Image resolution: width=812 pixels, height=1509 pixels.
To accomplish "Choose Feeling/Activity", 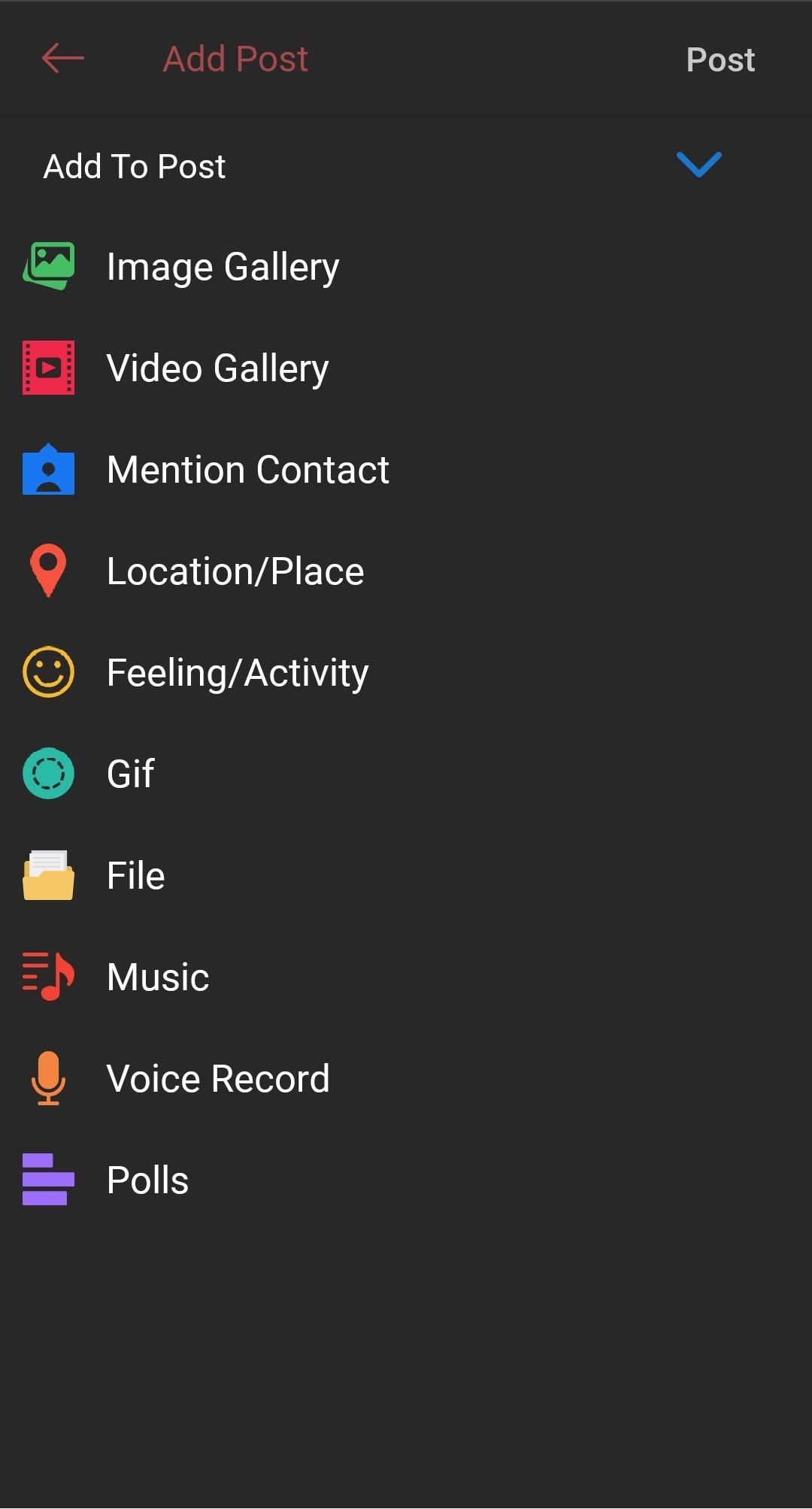I will click(406, 673).
